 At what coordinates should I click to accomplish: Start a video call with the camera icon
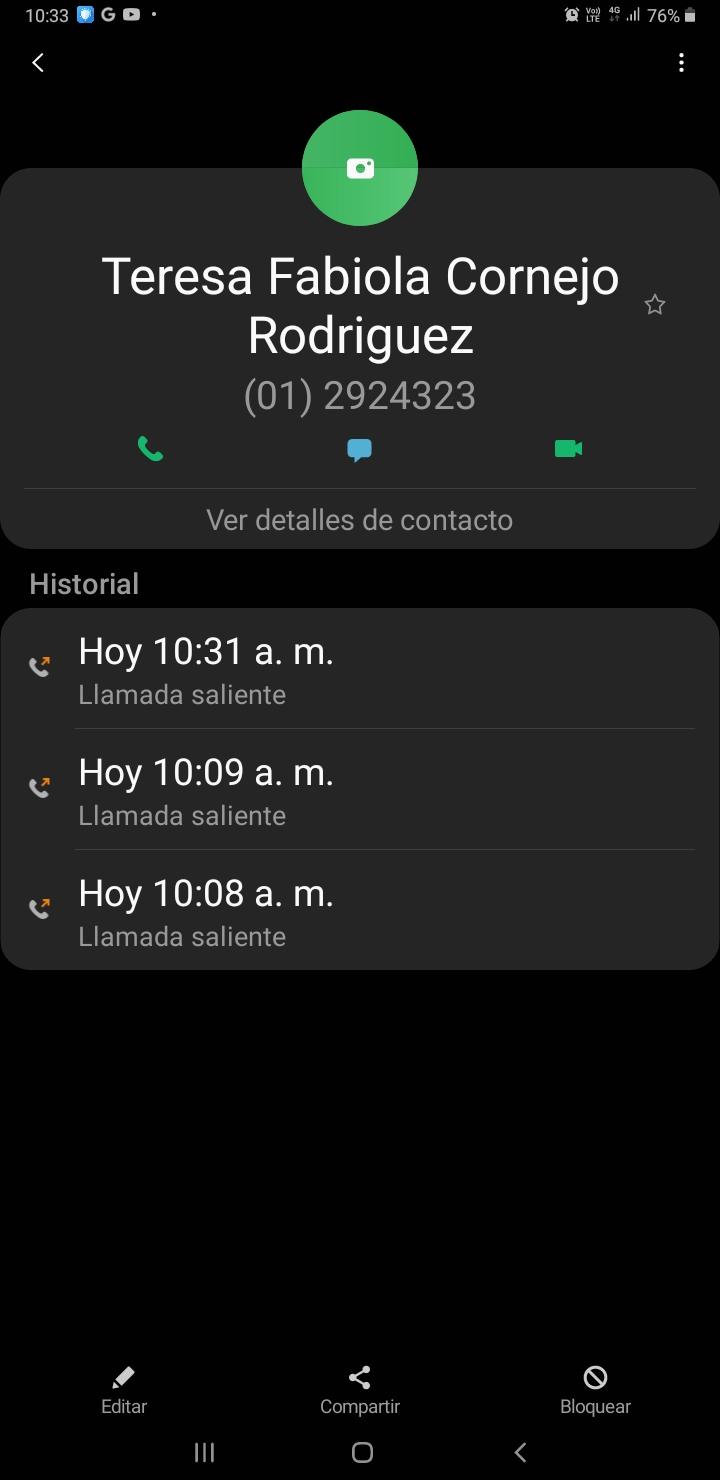(569, 449)
